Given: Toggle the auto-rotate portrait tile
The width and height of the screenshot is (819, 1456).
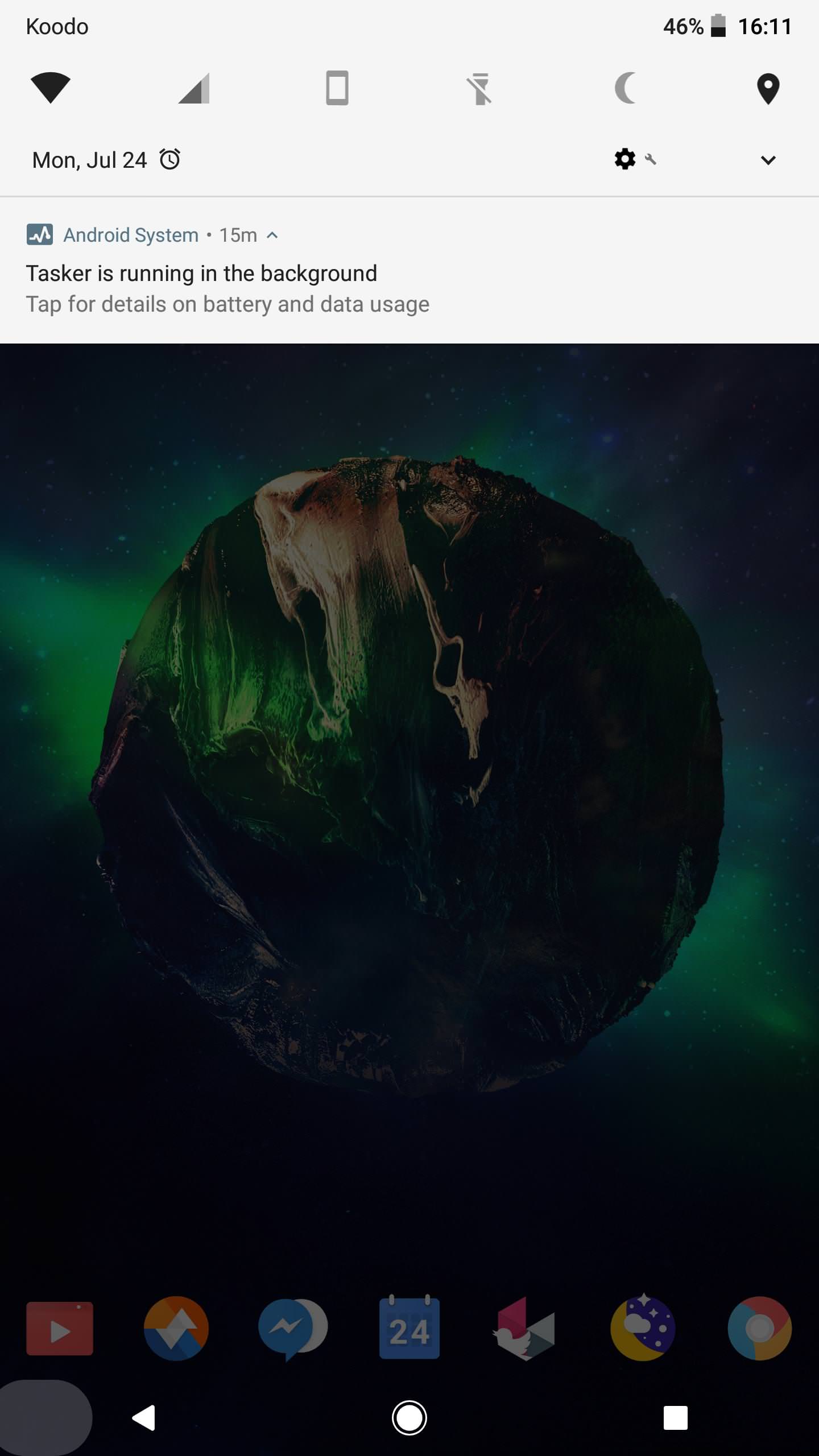Looking at the screenshot, I should tap(337, 89).
